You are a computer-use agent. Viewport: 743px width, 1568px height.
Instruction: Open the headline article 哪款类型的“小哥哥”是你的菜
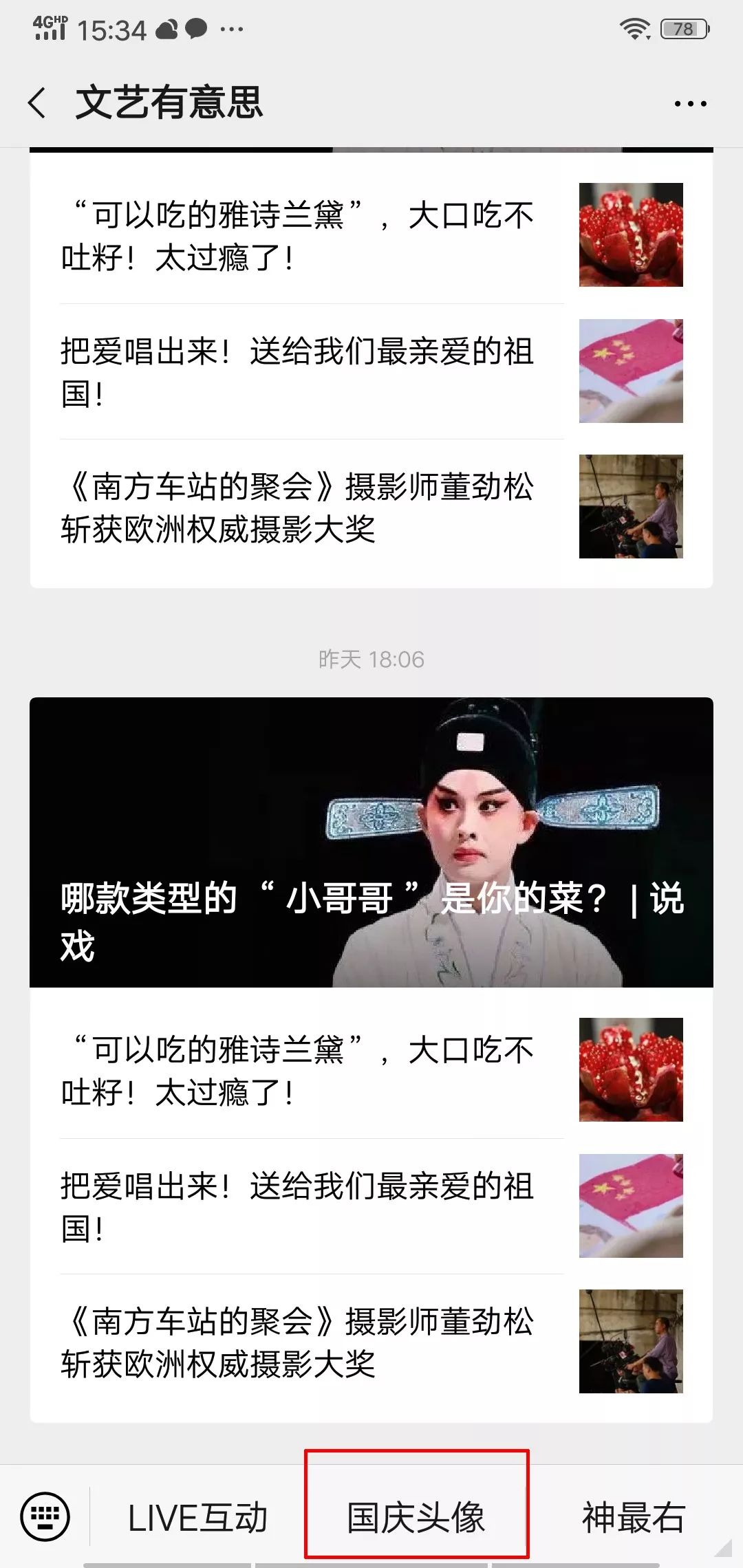pyautogui.click(x=371, y=842)
